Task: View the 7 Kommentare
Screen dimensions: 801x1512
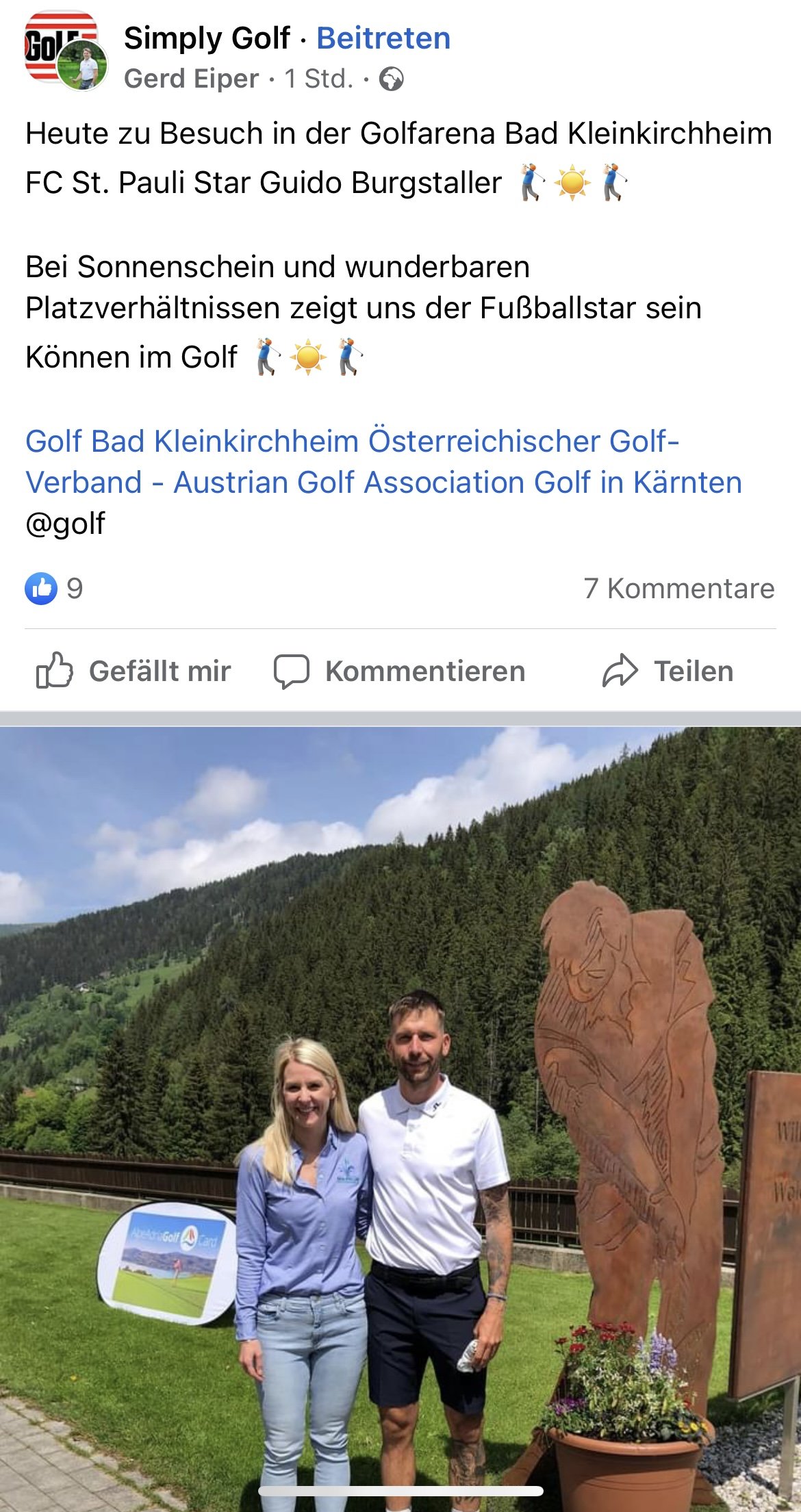Action: point(678,589)
